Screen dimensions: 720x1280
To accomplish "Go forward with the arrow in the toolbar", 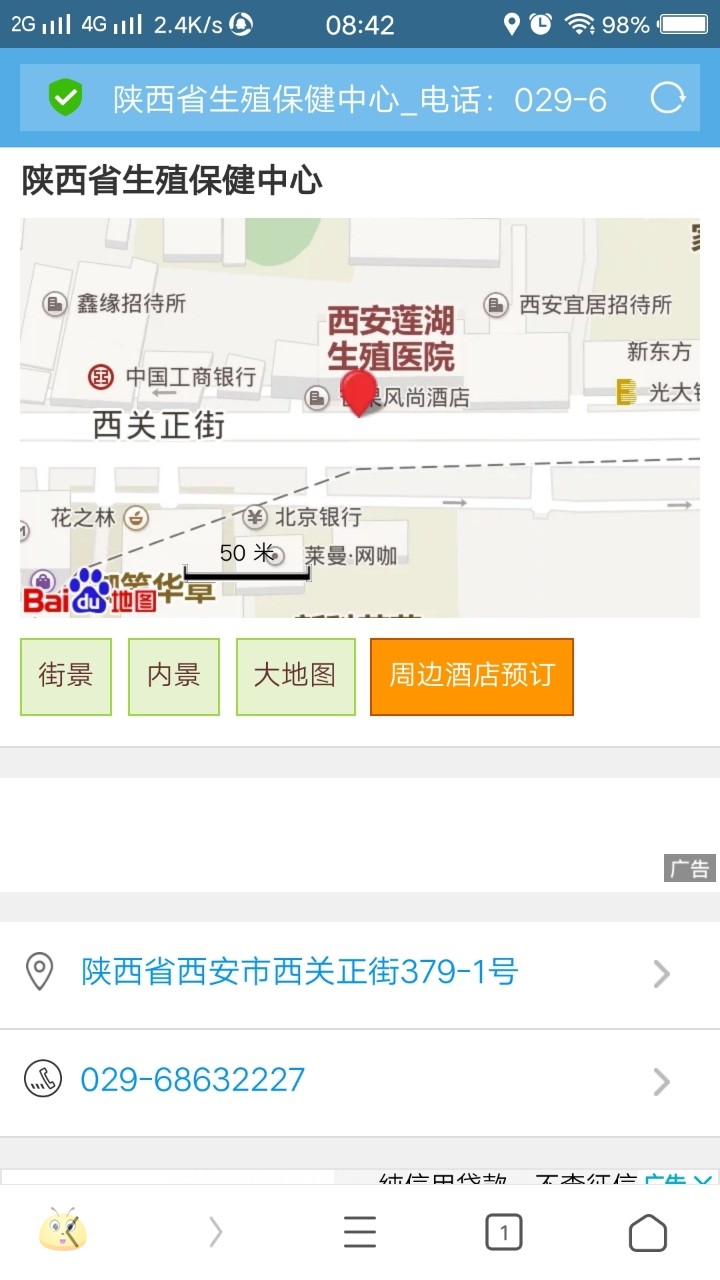I will pos(216,1233).
